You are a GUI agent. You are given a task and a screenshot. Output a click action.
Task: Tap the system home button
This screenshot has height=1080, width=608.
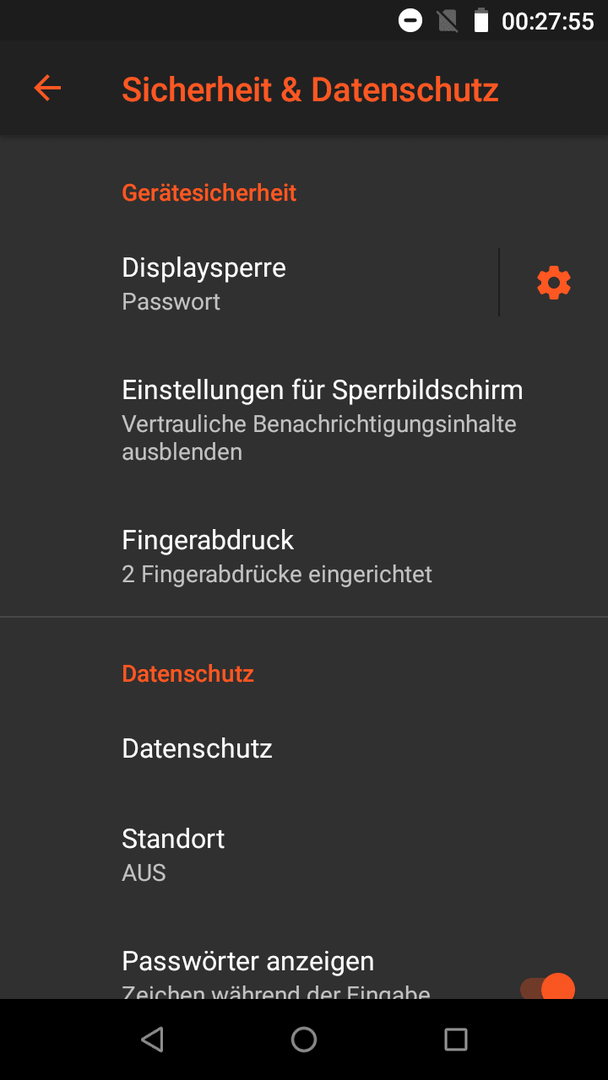304,1039
